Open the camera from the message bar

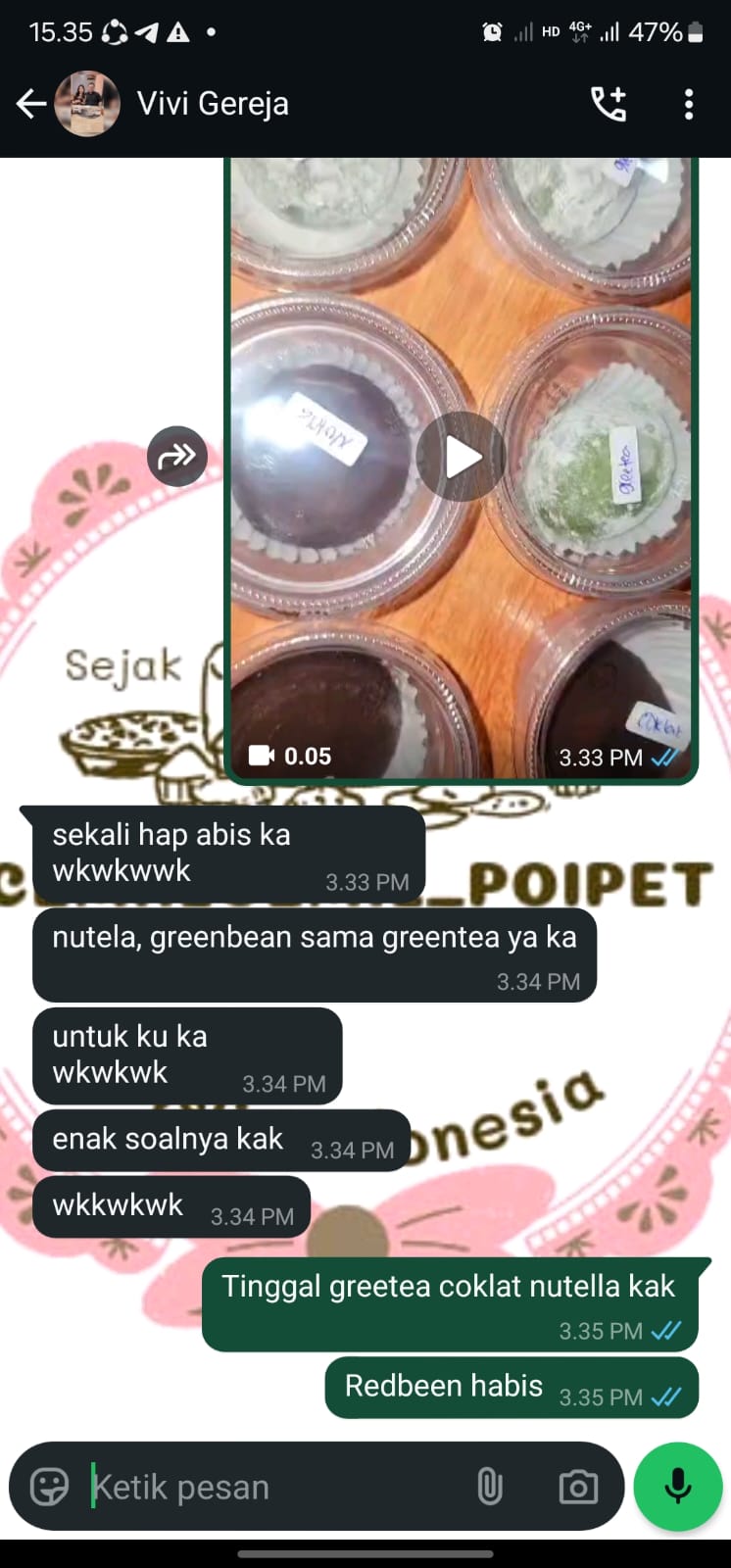(578, 1487)
